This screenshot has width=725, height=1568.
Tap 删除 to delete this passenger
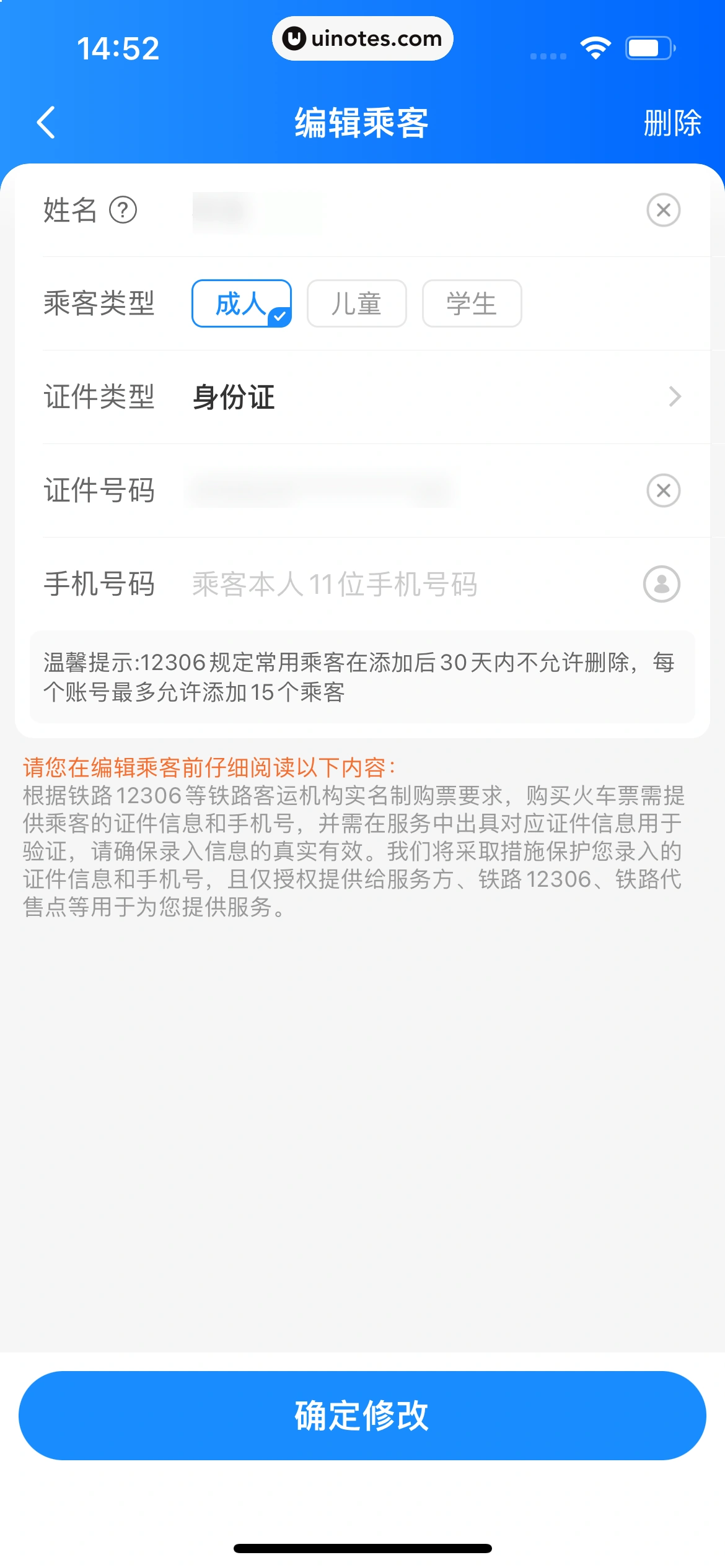click(x=672, y=123)
